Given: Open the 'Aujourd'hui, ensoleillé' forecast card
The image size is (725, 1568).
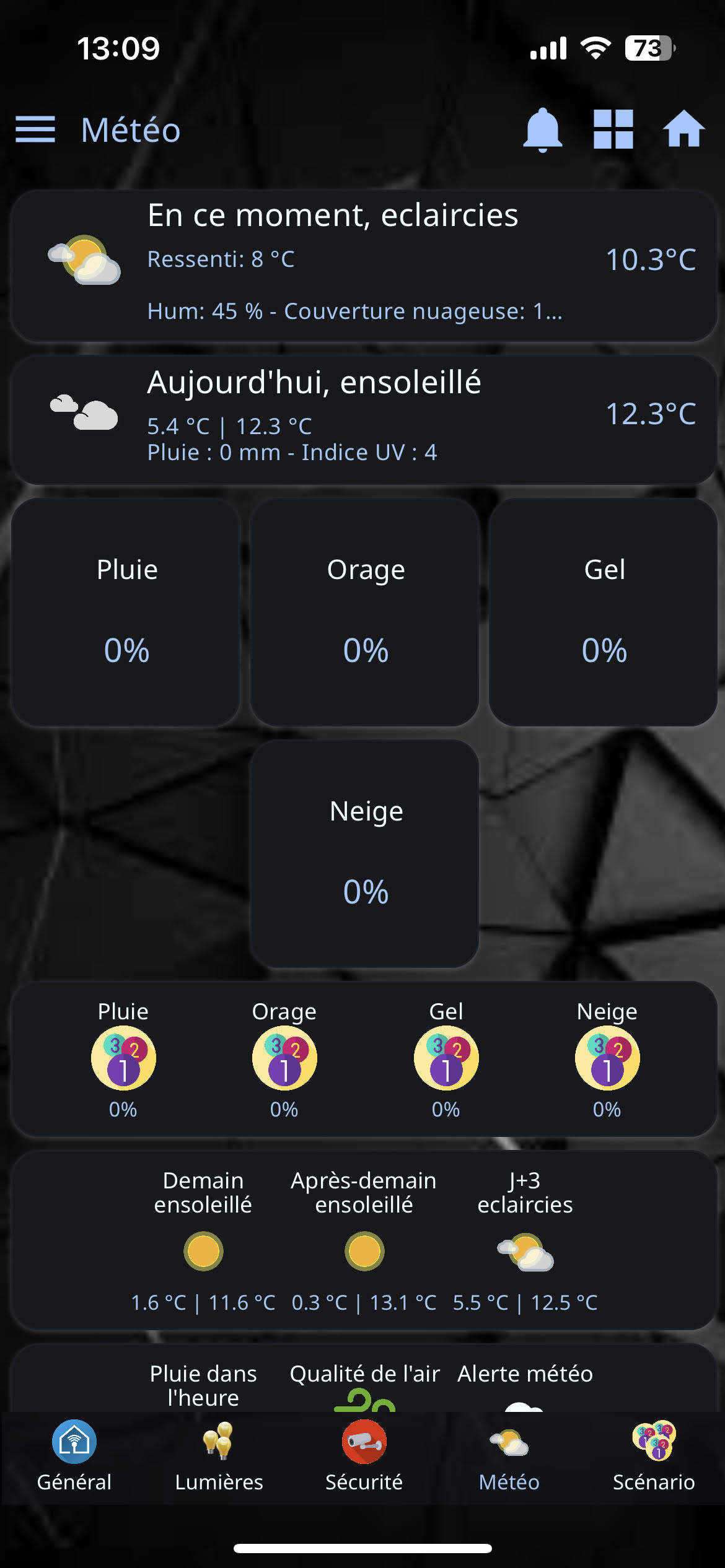Looking at the screenshot, I should coord(364,419).
